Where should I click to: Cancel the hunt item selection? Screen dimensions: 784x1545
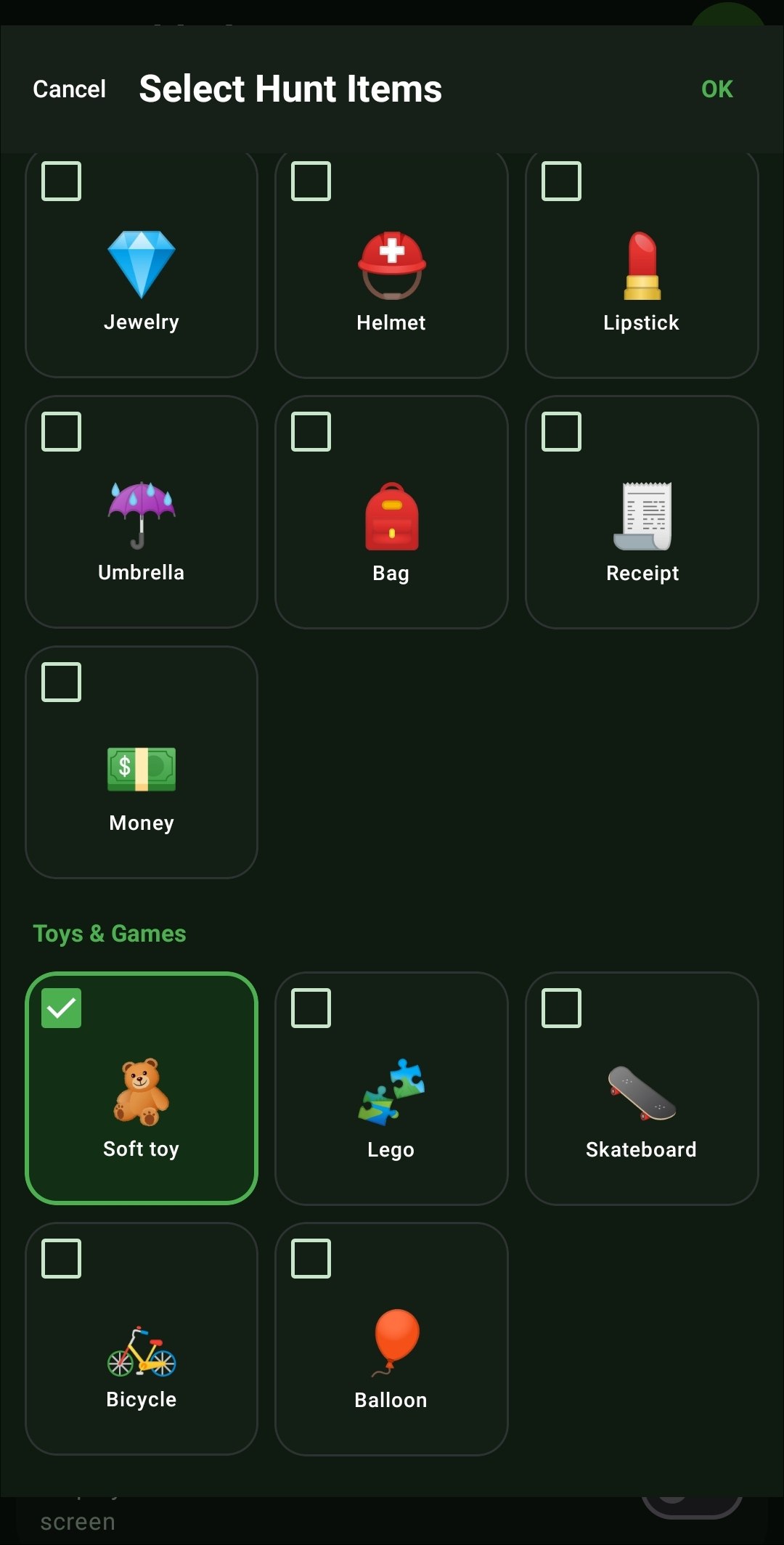pos(69,89)
